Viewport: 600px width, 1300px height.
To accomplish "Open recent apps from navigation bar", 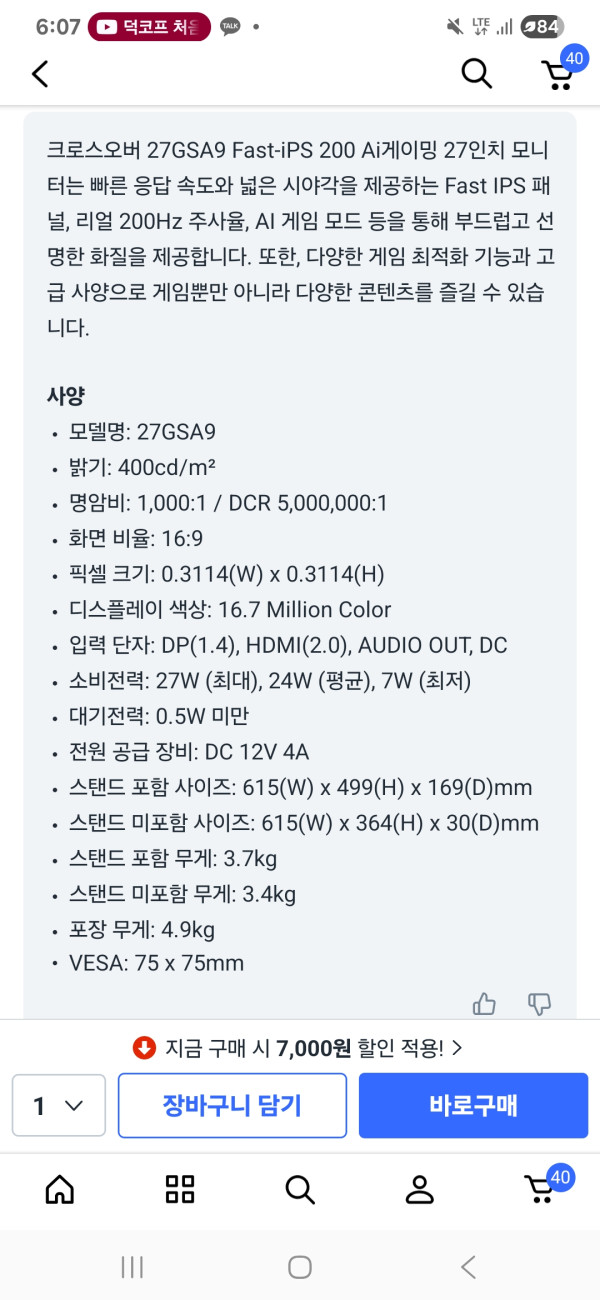I will coord(132,1267).
